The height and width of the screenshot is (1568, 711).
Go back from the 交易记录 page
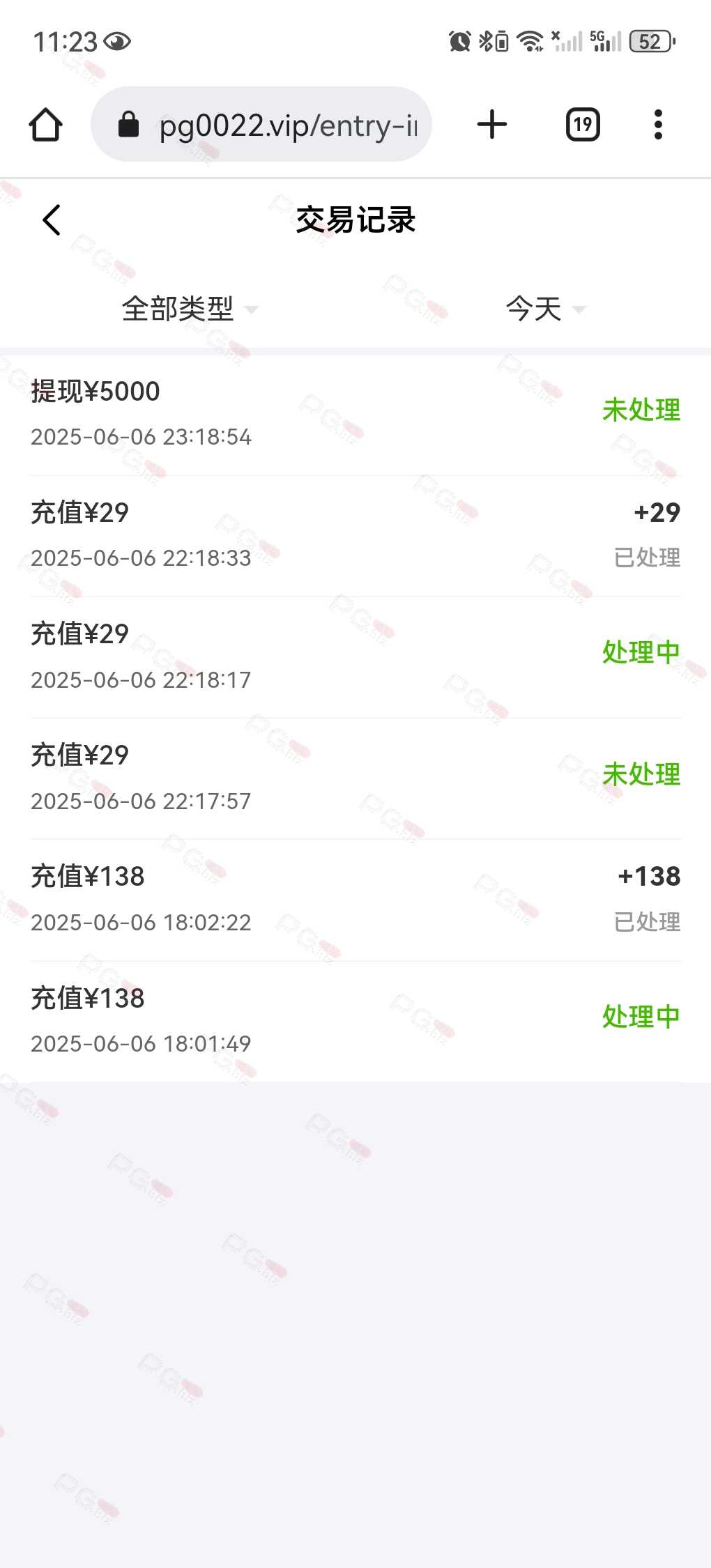tap(52, 220)
